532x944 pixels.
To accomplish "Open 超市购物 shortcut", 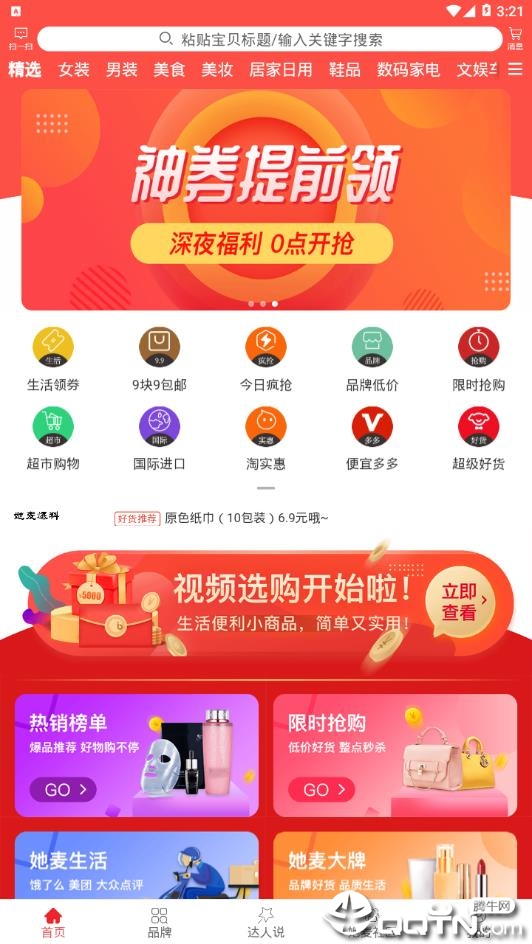I will tap(53, 438).
